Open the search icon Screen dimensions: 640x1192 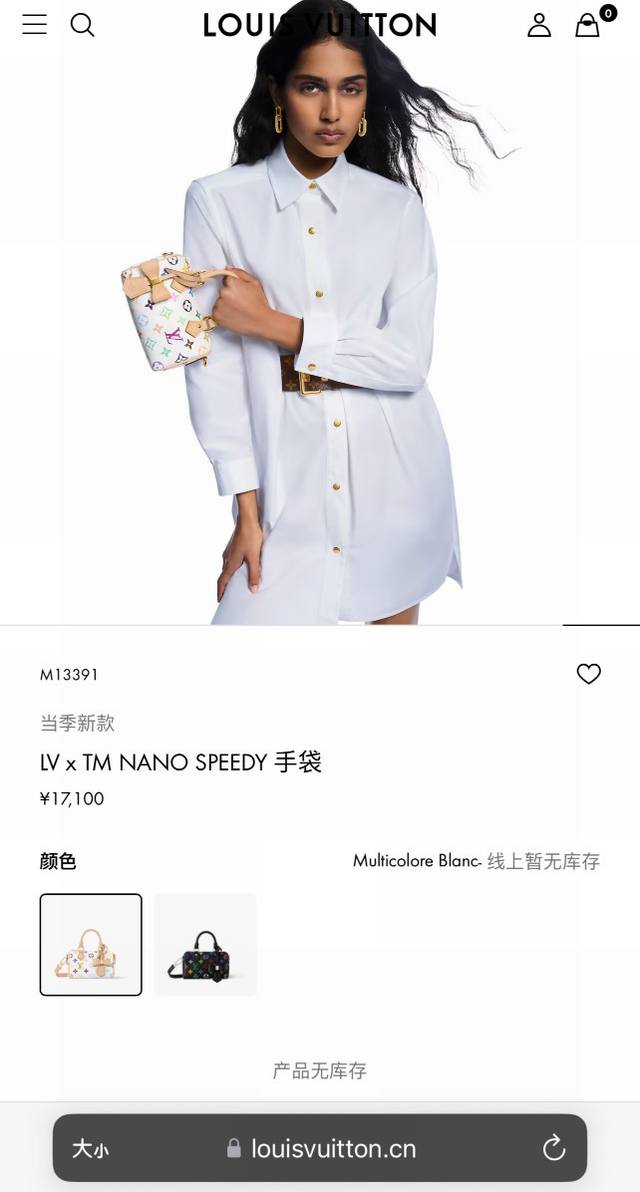pyautogui.click(x=83, y=25)
